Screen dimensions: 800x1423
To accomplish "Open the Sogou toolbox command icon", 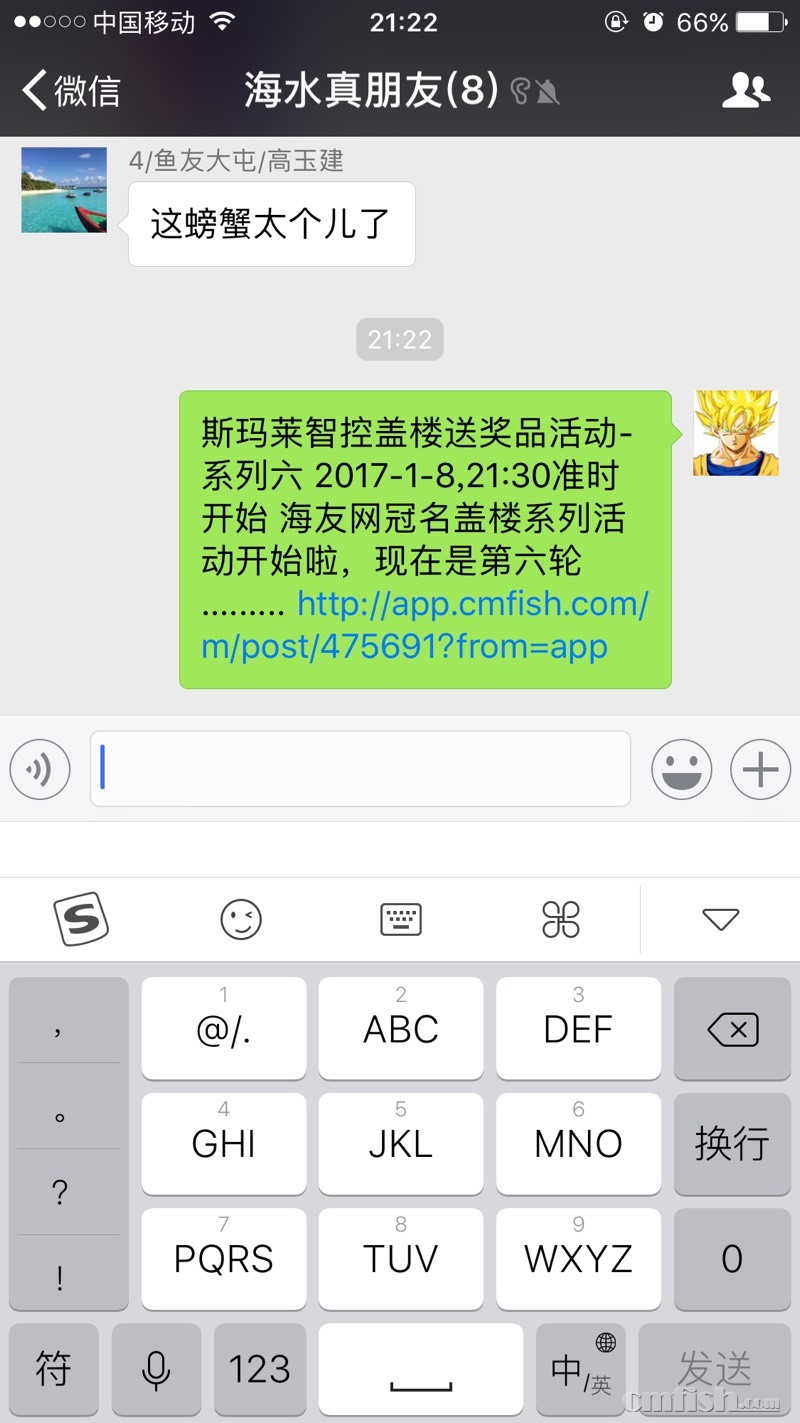I will (561, 919).
